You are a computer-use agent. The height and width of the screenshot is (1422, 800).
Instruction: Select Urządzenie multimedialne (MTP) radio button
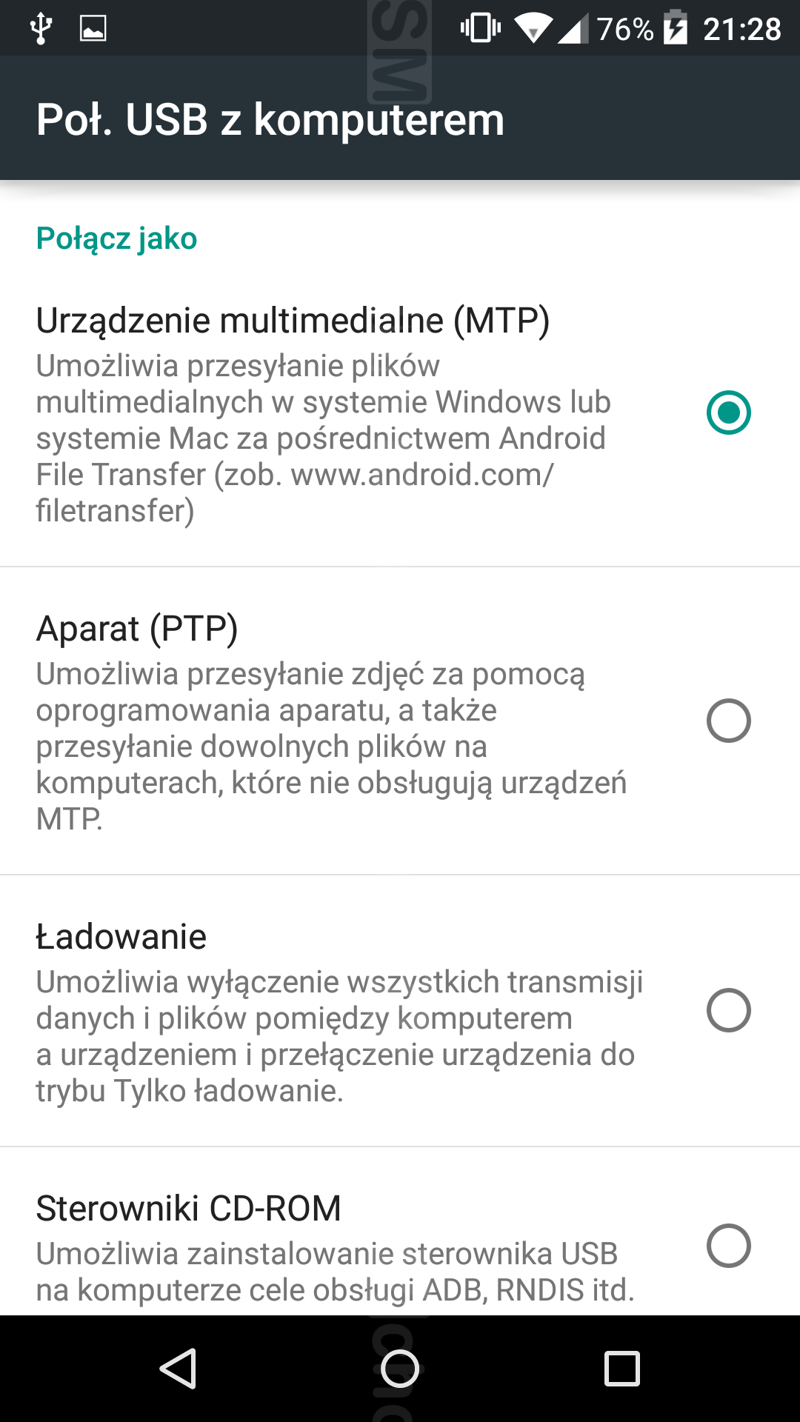pyautogui.click(x=728, y=412)
